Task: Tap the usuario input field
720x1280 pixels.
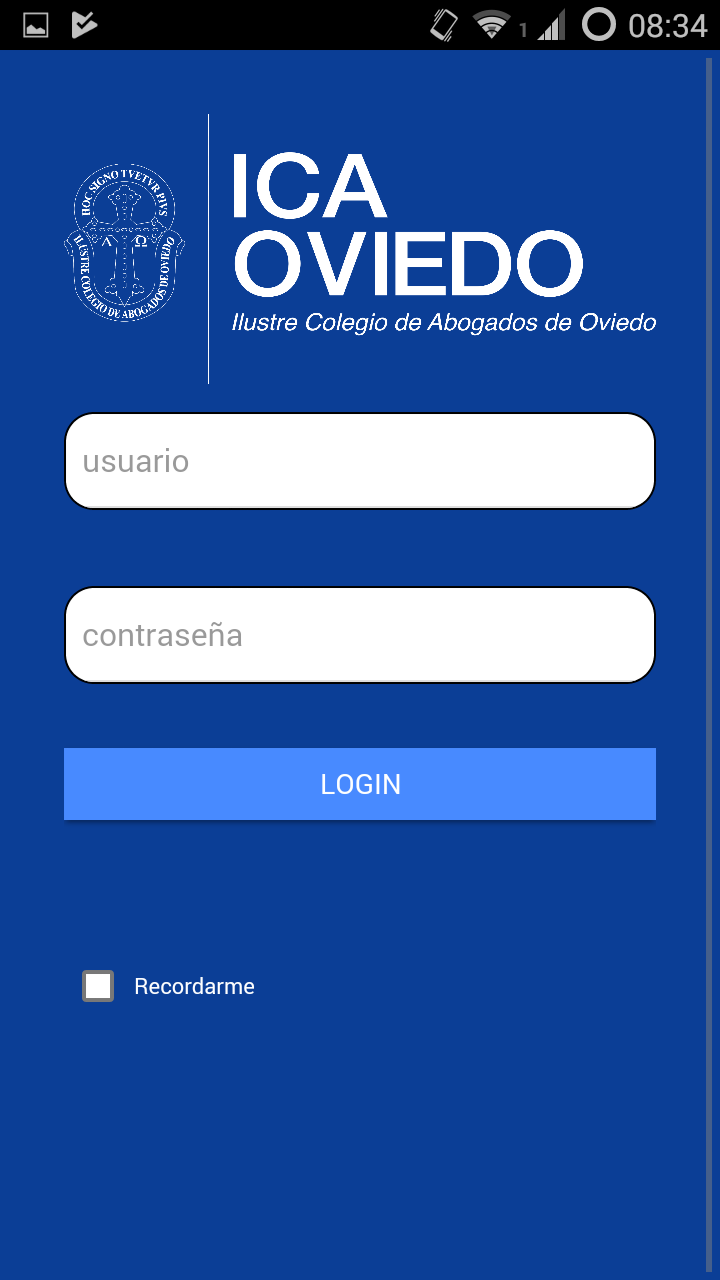Action: (x=360, y=461)
